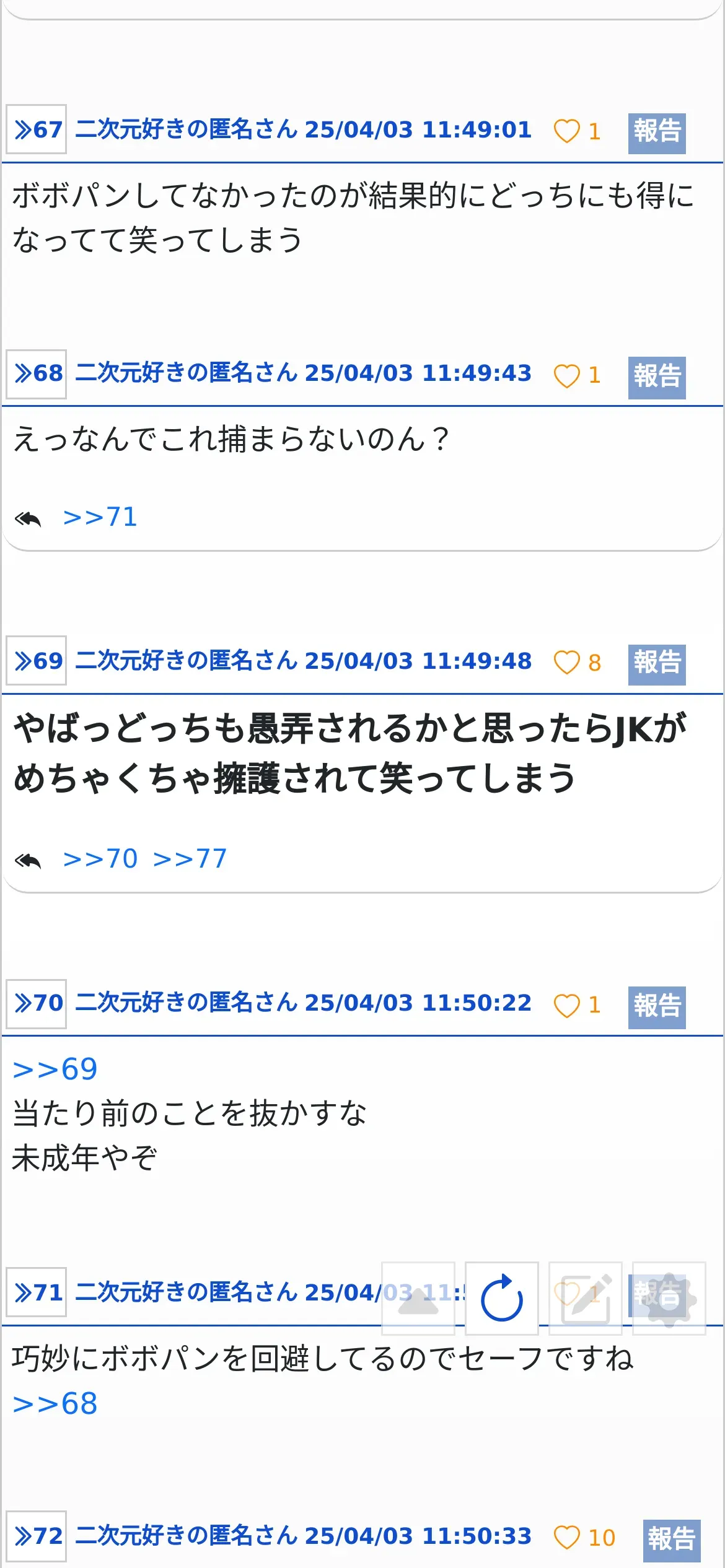Viewport: 725px width, 1568px height.
Task: Open reply link >>77 under post 69
Action: click(190, 859)
